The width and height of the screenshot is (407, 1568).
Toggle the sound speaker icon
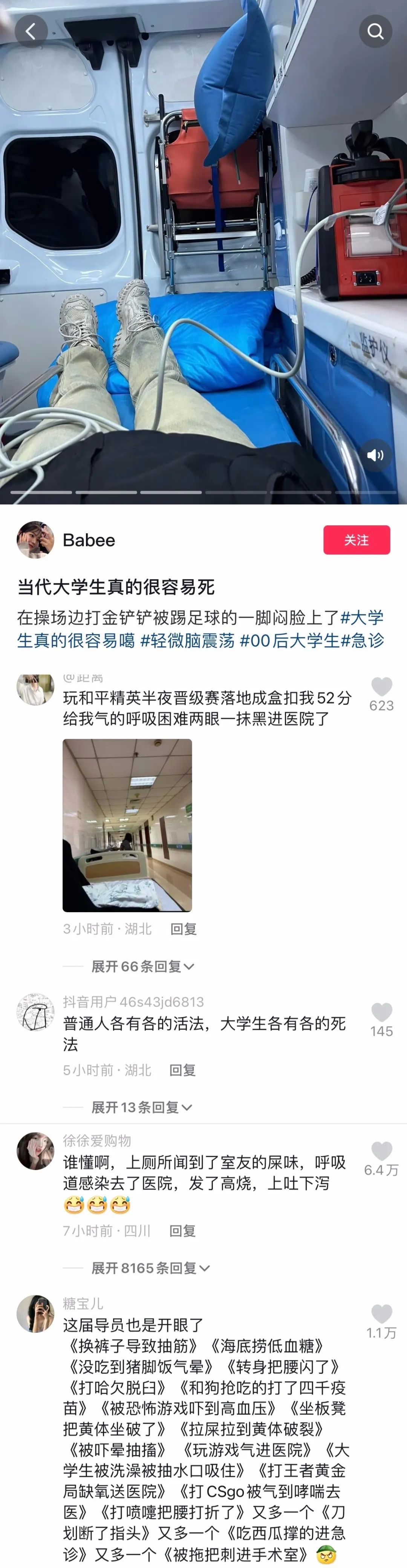pos(375,455)
